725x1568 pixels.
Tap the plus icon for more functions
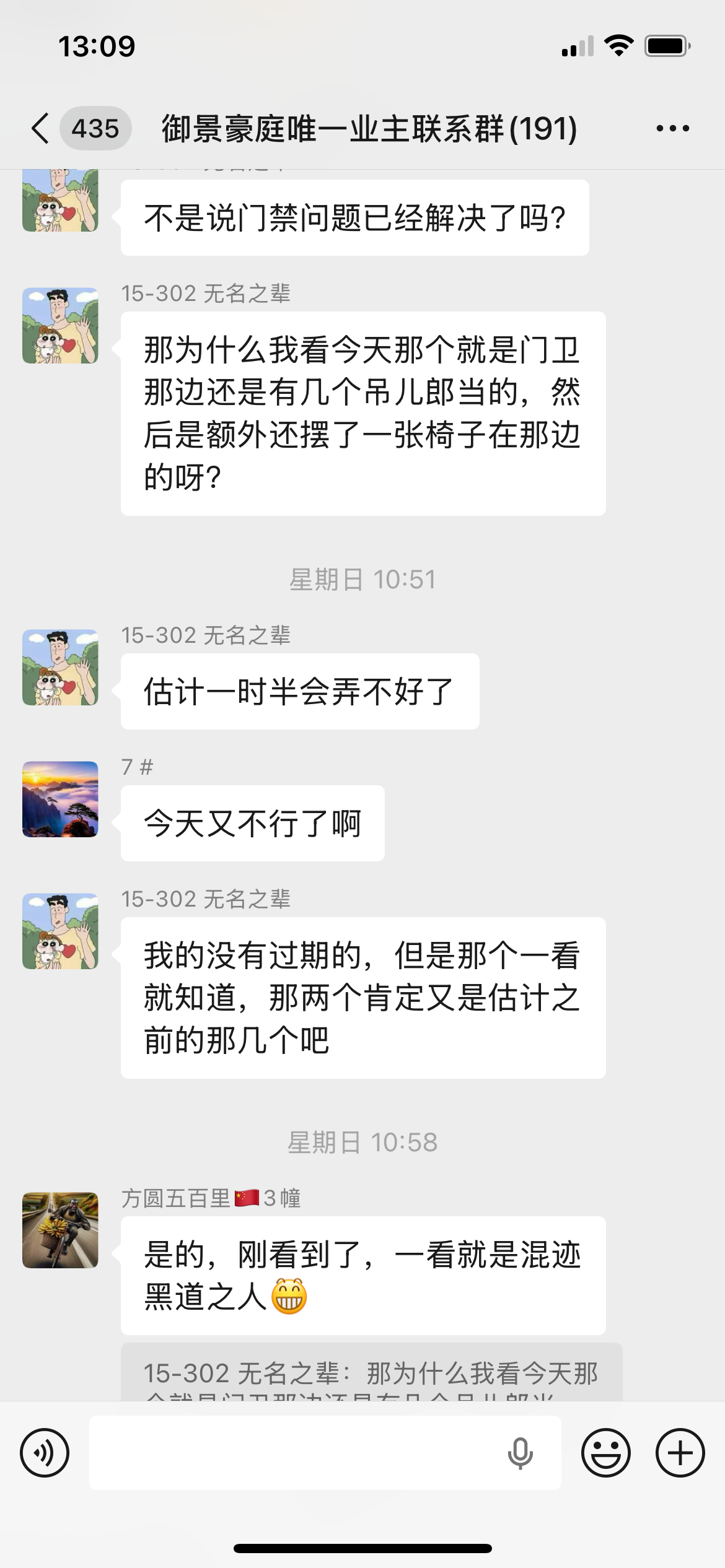(x=680, y=1452)
